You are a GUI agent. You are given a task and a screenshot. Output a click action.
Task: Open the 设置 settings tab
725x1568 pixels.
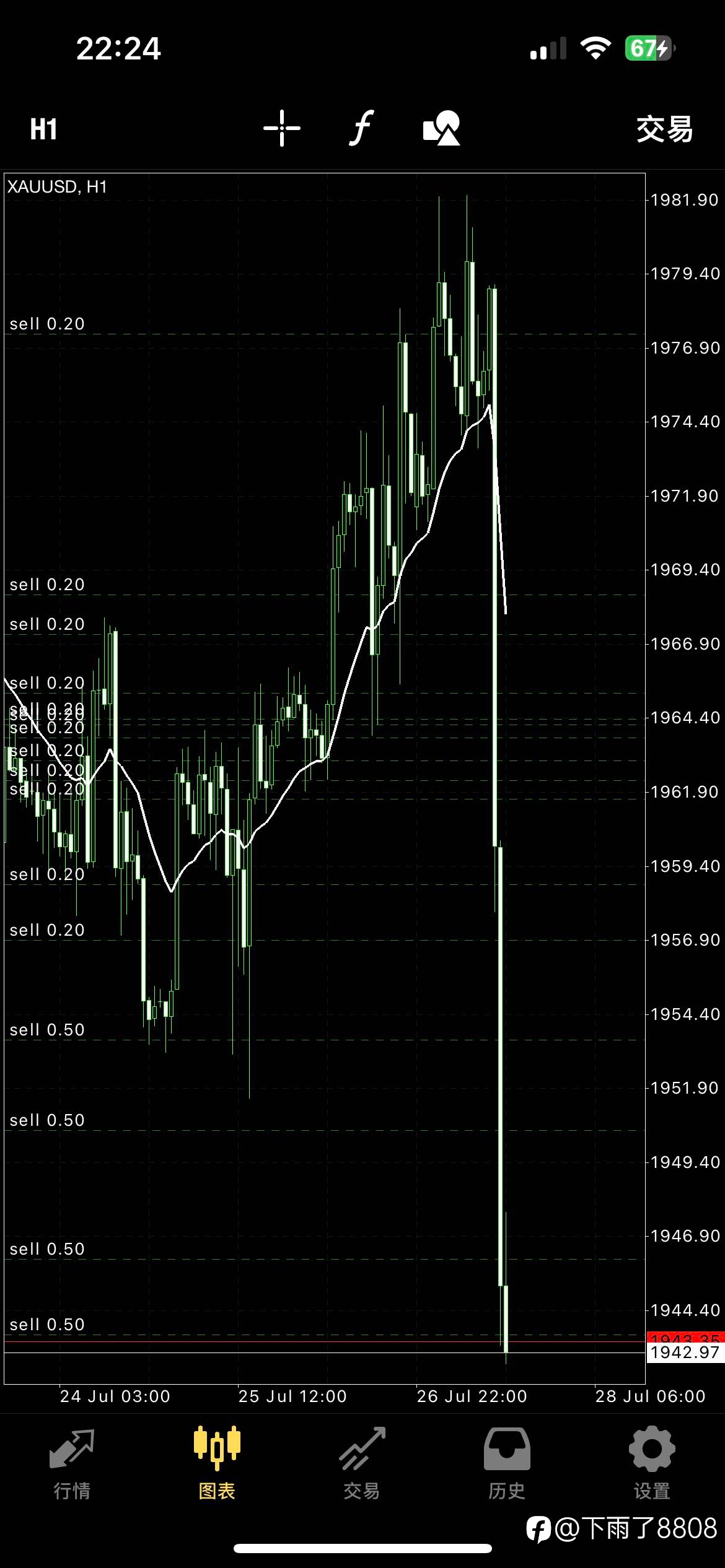(652, 1464)
